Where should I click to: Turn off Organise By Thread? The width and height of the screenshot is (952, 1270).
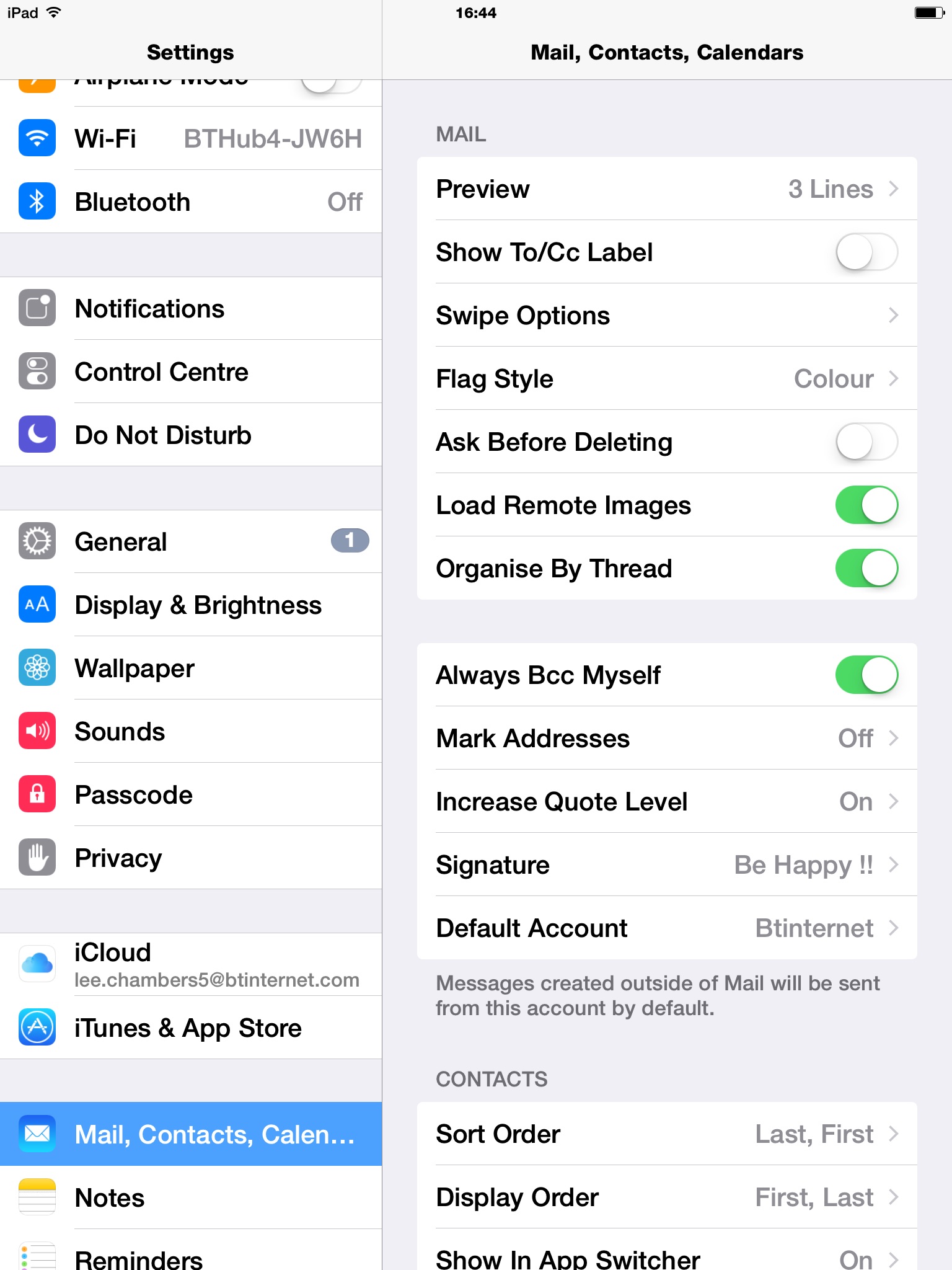(866, 569)
